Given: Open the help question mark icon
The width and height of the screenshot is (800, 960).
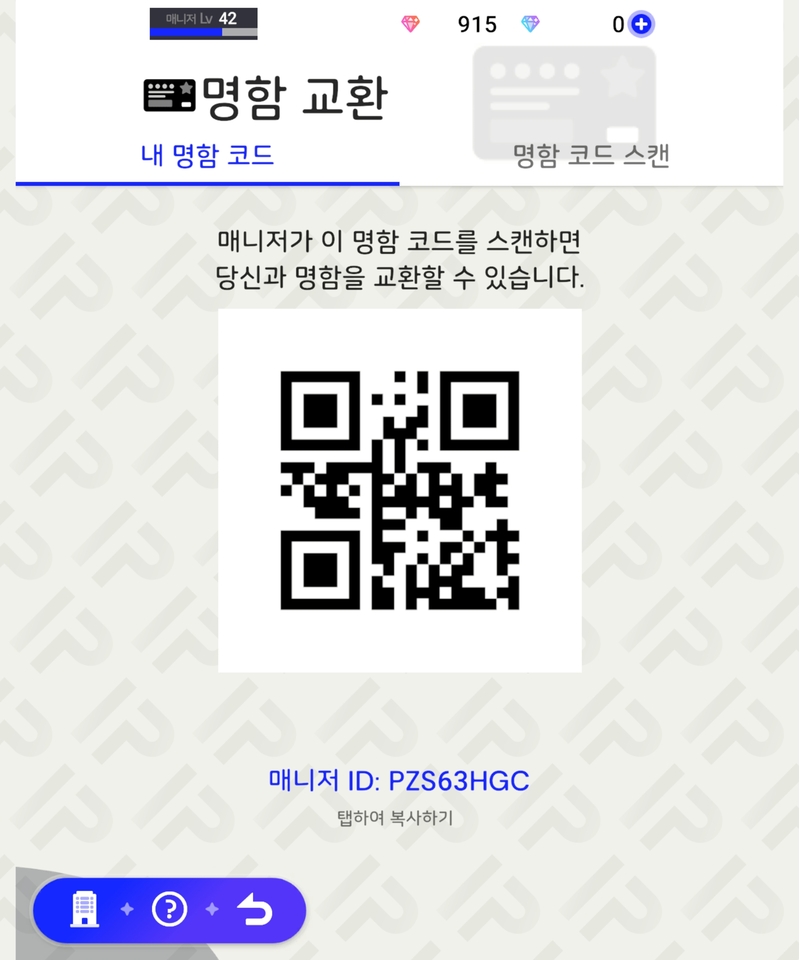Looking at the screenshot, I should [x=169, y=909].
